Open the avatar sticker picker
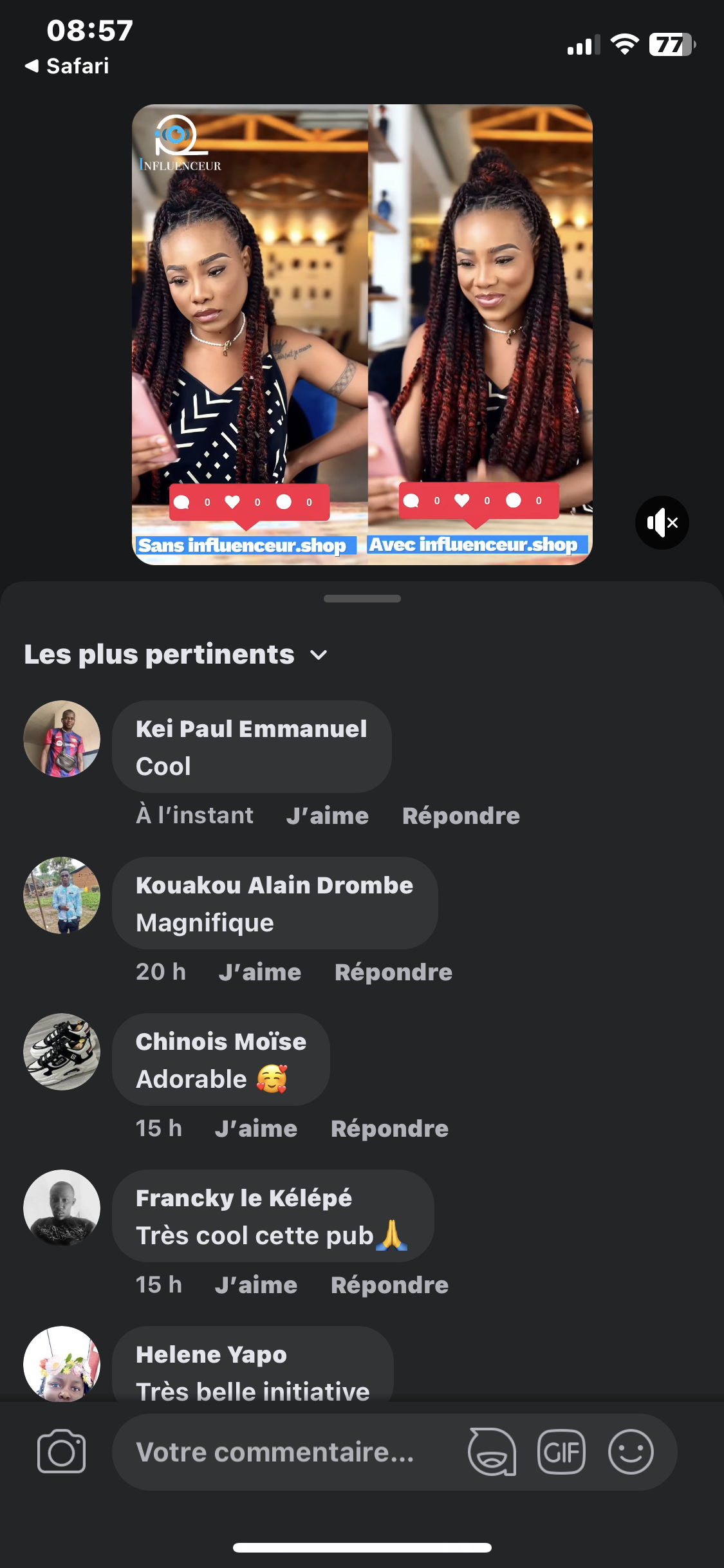This screenshot has height=1568, width=724. [x=492, y=1451]
